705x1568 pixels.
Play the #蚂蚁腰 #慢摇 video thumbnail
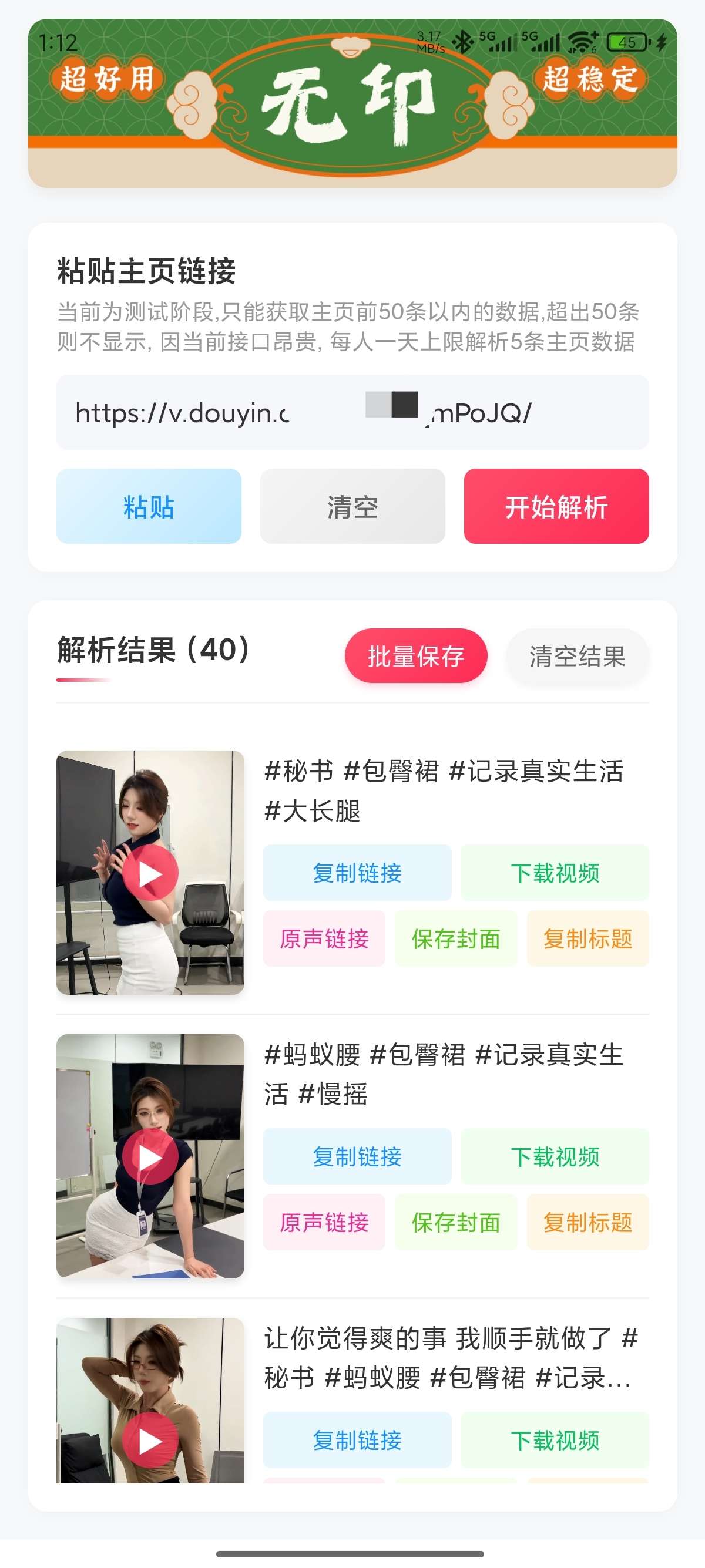(150, 1156)
